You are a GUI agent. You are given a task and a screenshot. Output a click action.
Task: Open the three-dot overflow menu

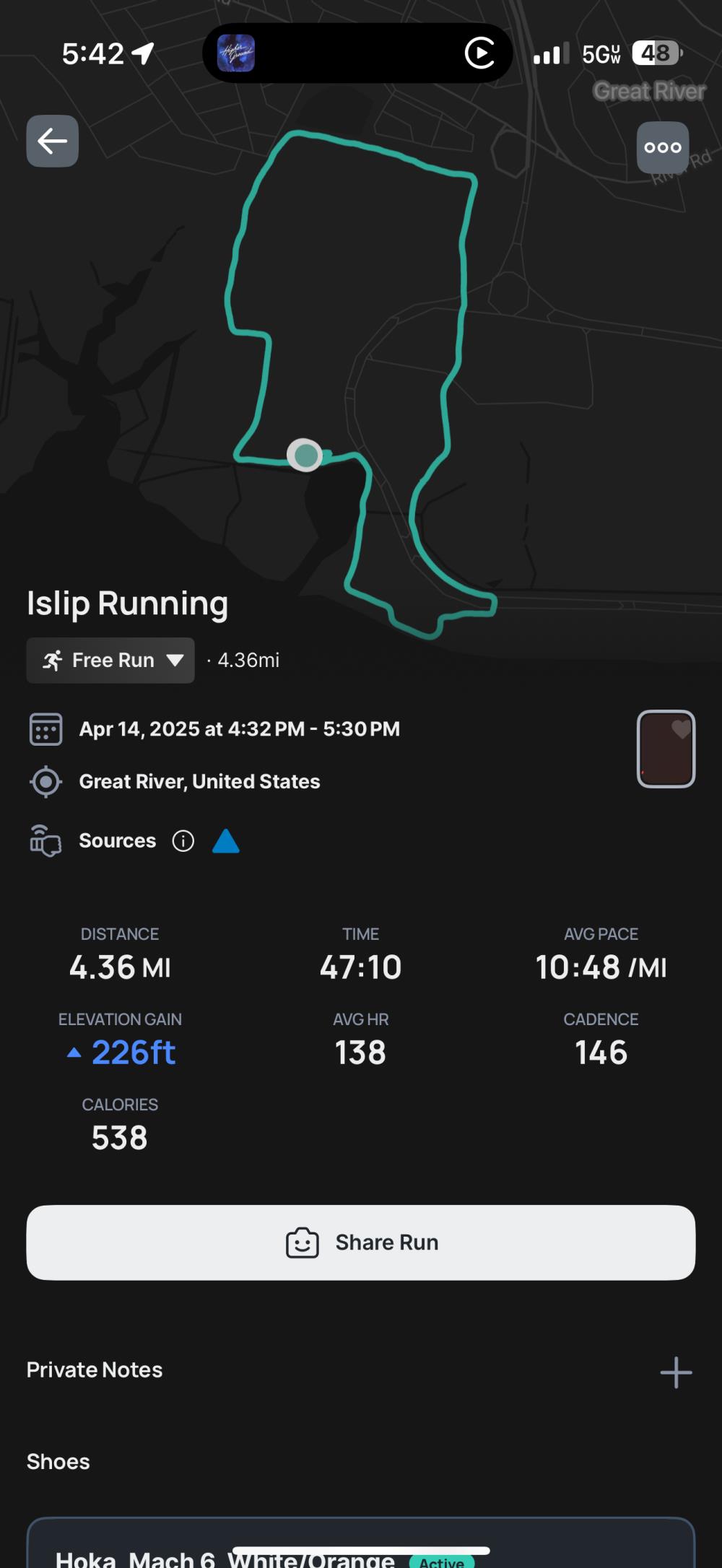click(662, 147)
